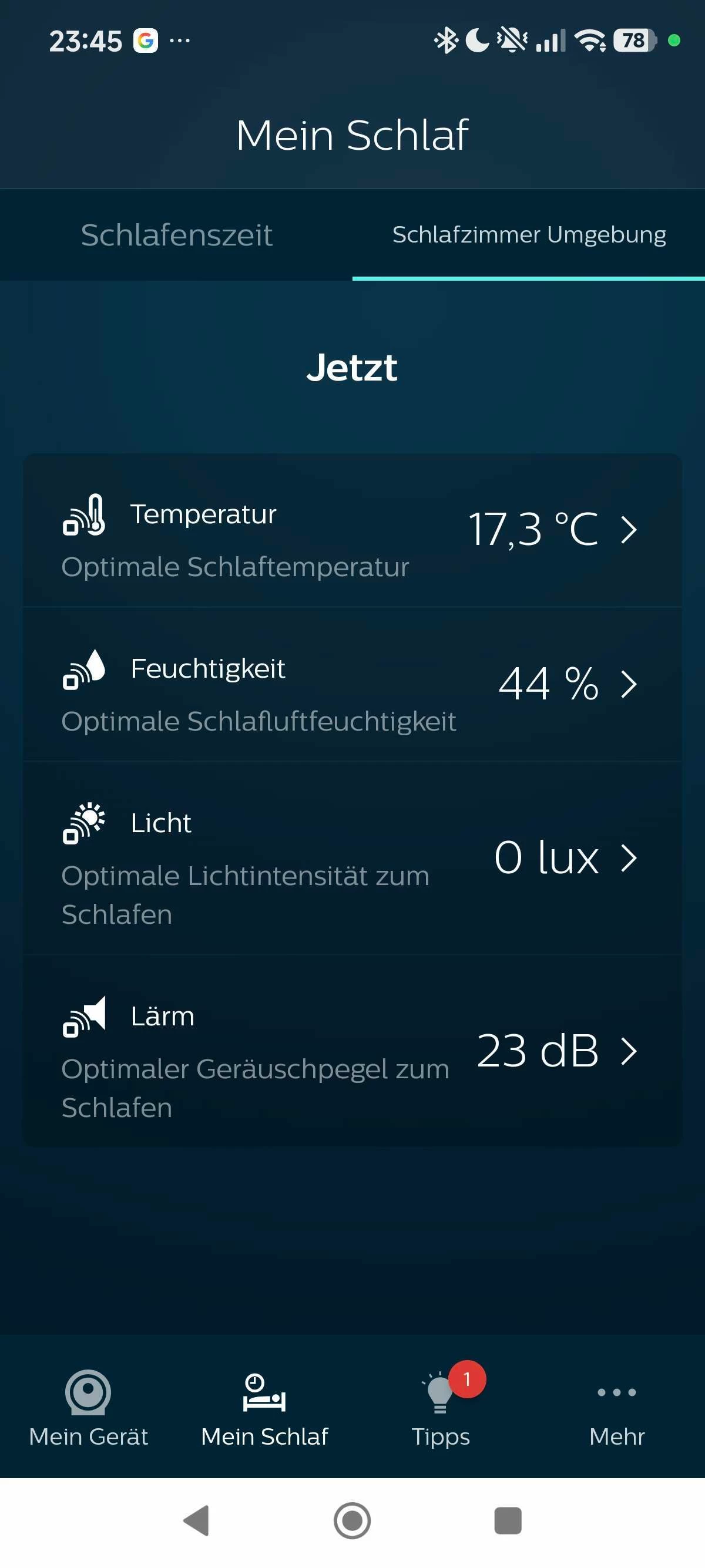Screen dimensions: 705x1568
Task: Go back with the system back button
Action: click(x=196, y=1520)
